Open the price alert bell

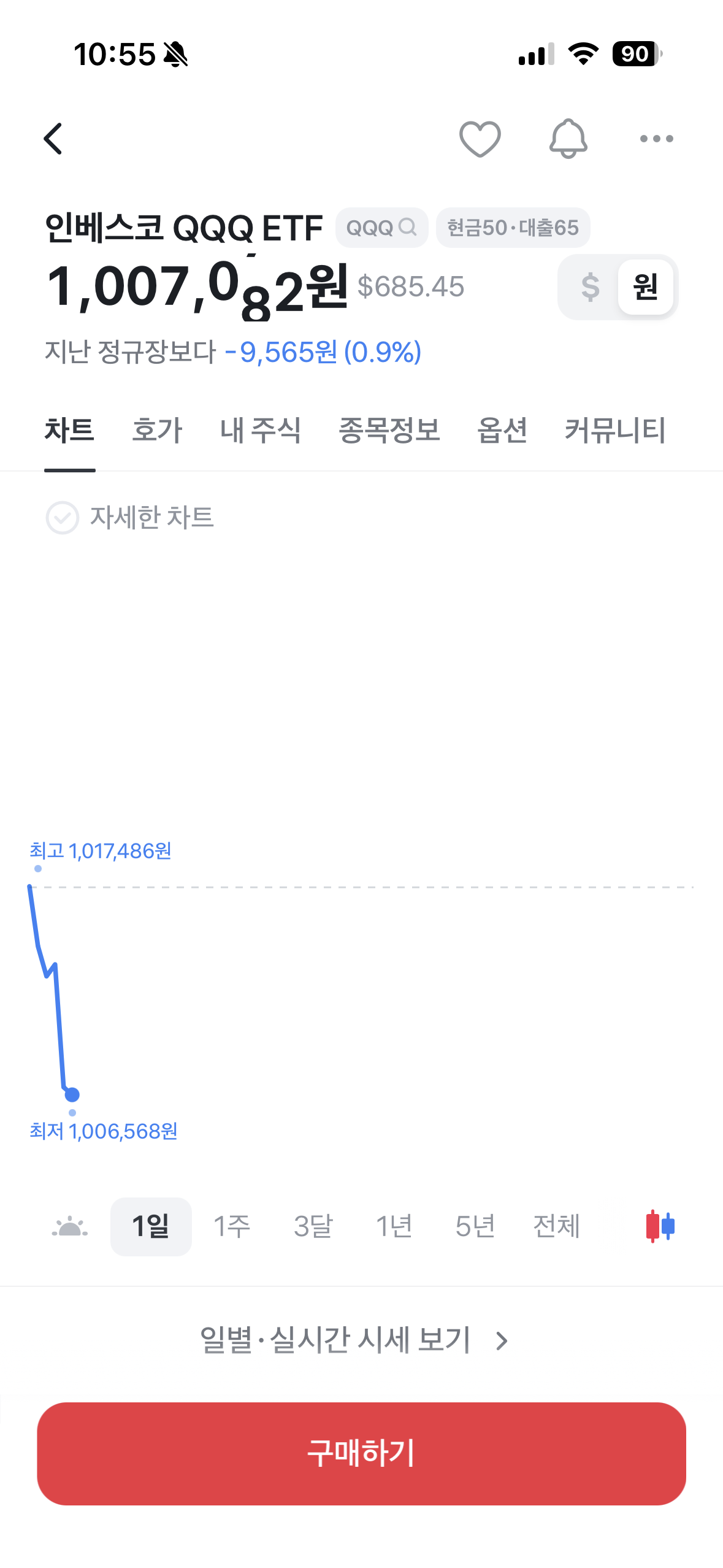coord(568,139)
